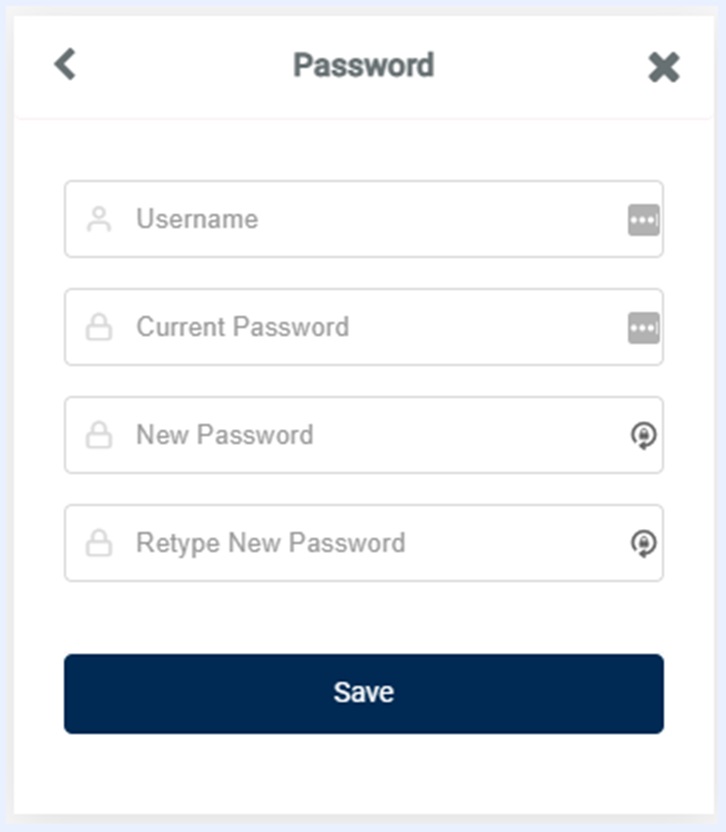Tap the New Password field
This screenshot has height=832, width=726.
point(364,435)
